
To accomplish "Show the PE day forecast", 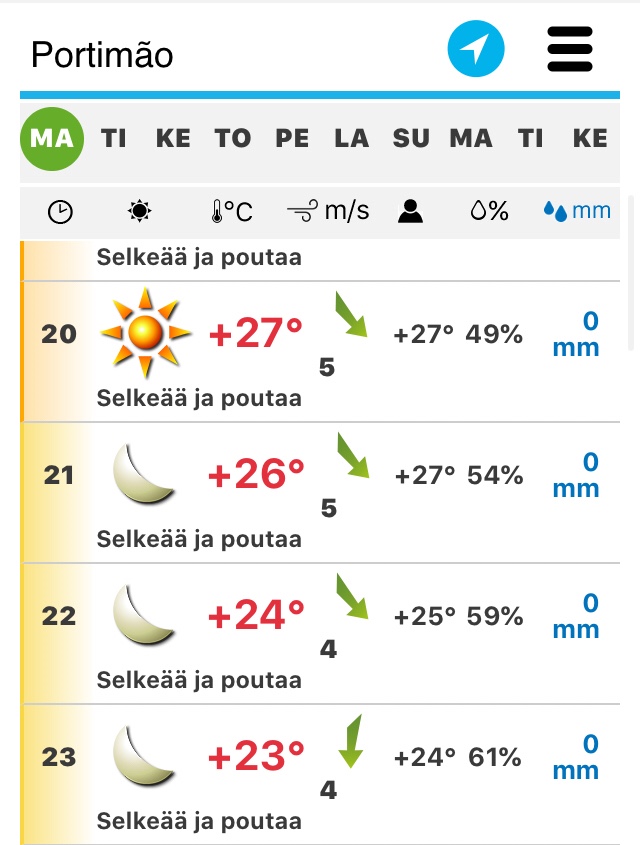I will (x=292, y=138).
